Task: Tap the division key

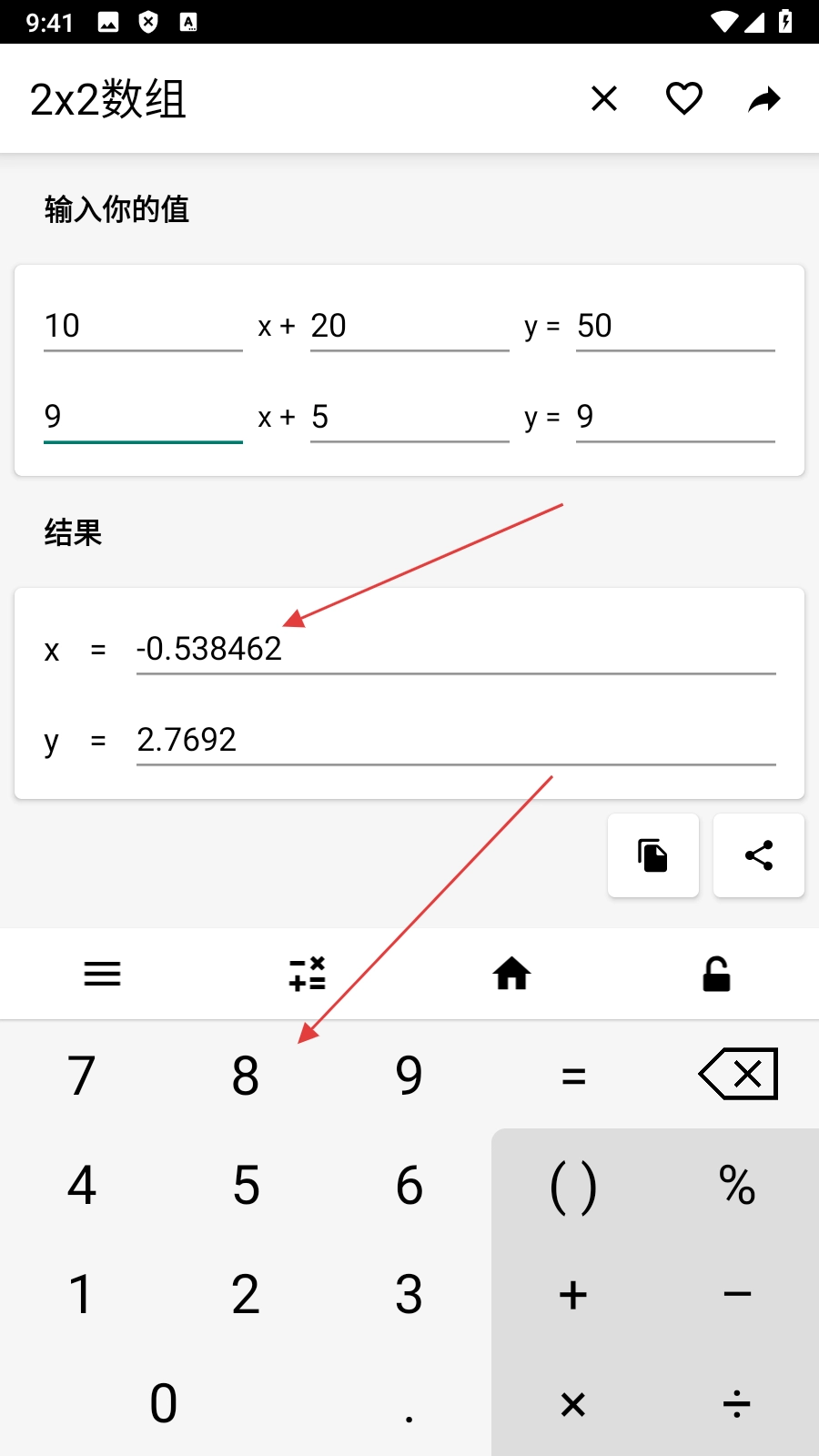Action: pos(737,1404)
